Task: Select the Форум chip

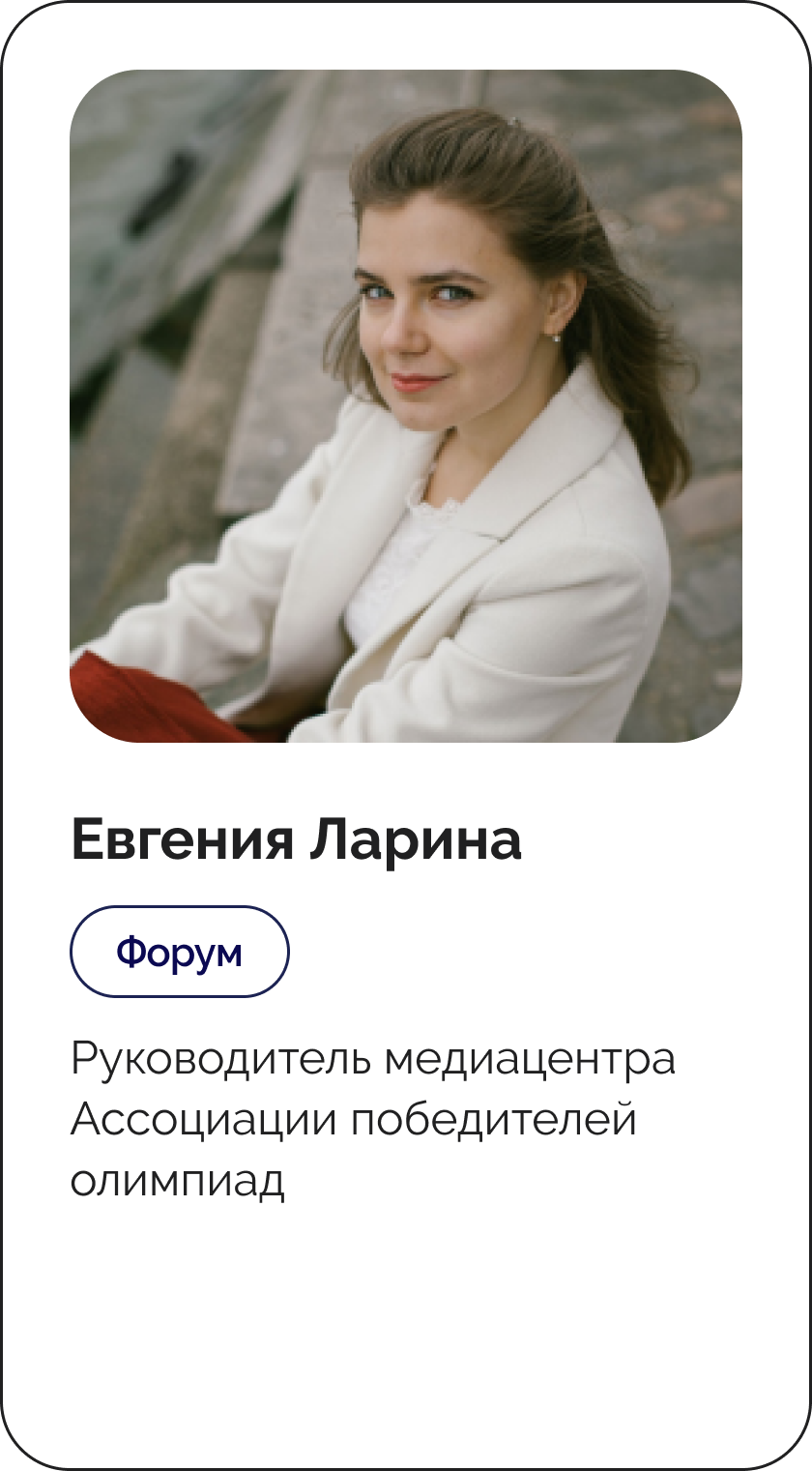Action: click(x=180, y=952)
